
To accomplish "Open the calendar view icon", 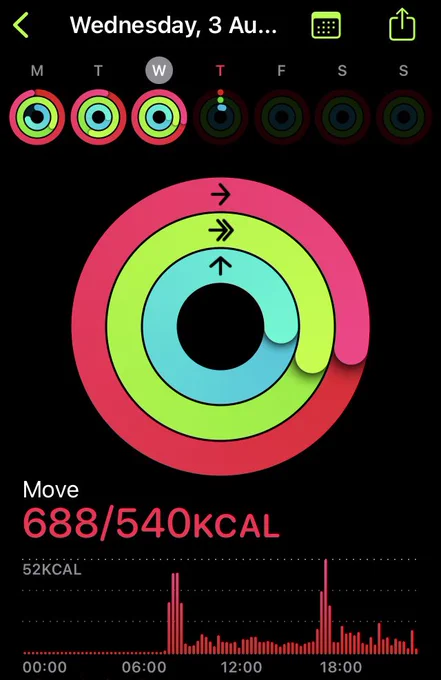I will (326, 25).
